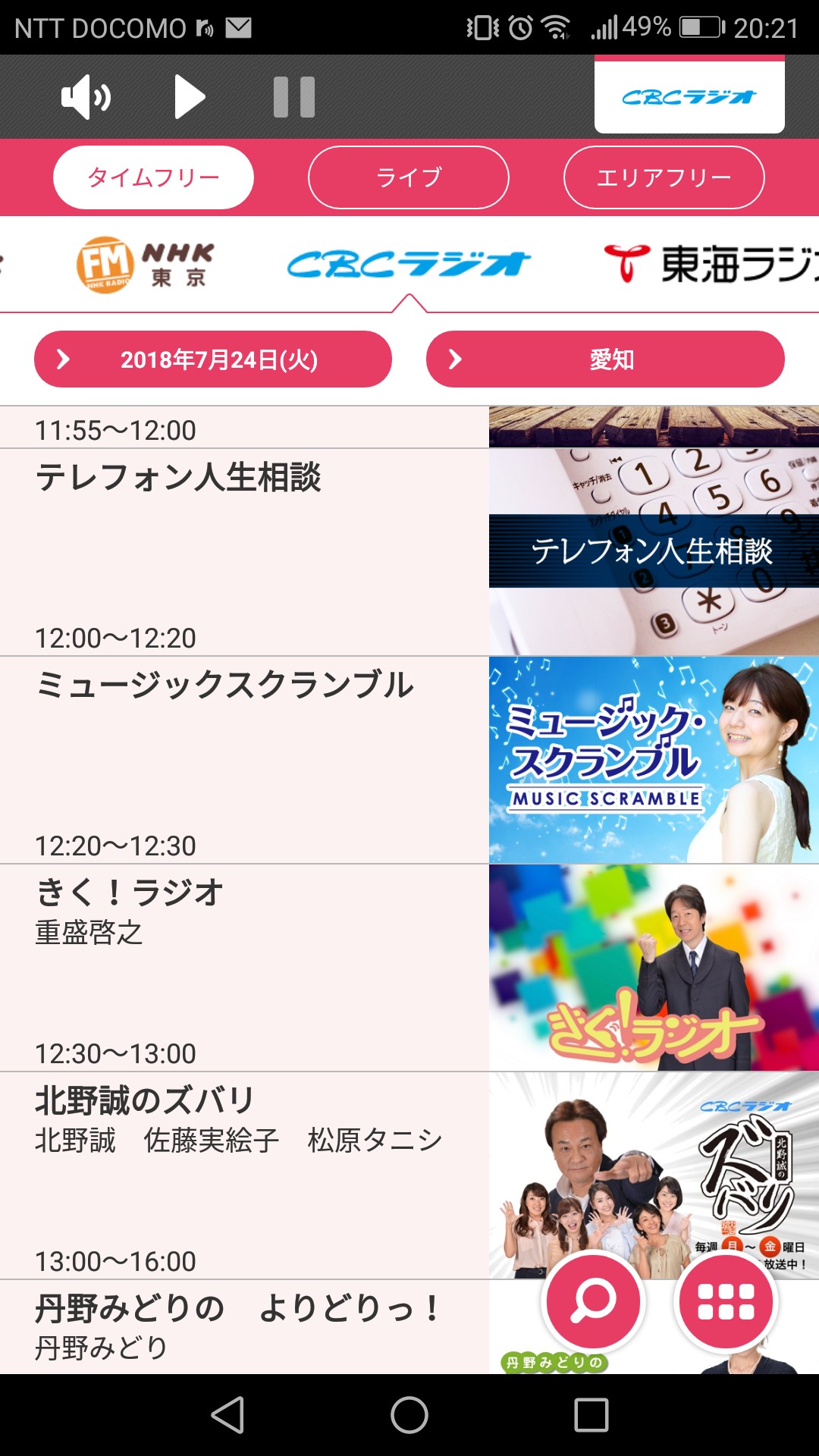Screen dimensions: 819x1456
Task: Select the NHK FM 東京 station
Action: (146, 265)
